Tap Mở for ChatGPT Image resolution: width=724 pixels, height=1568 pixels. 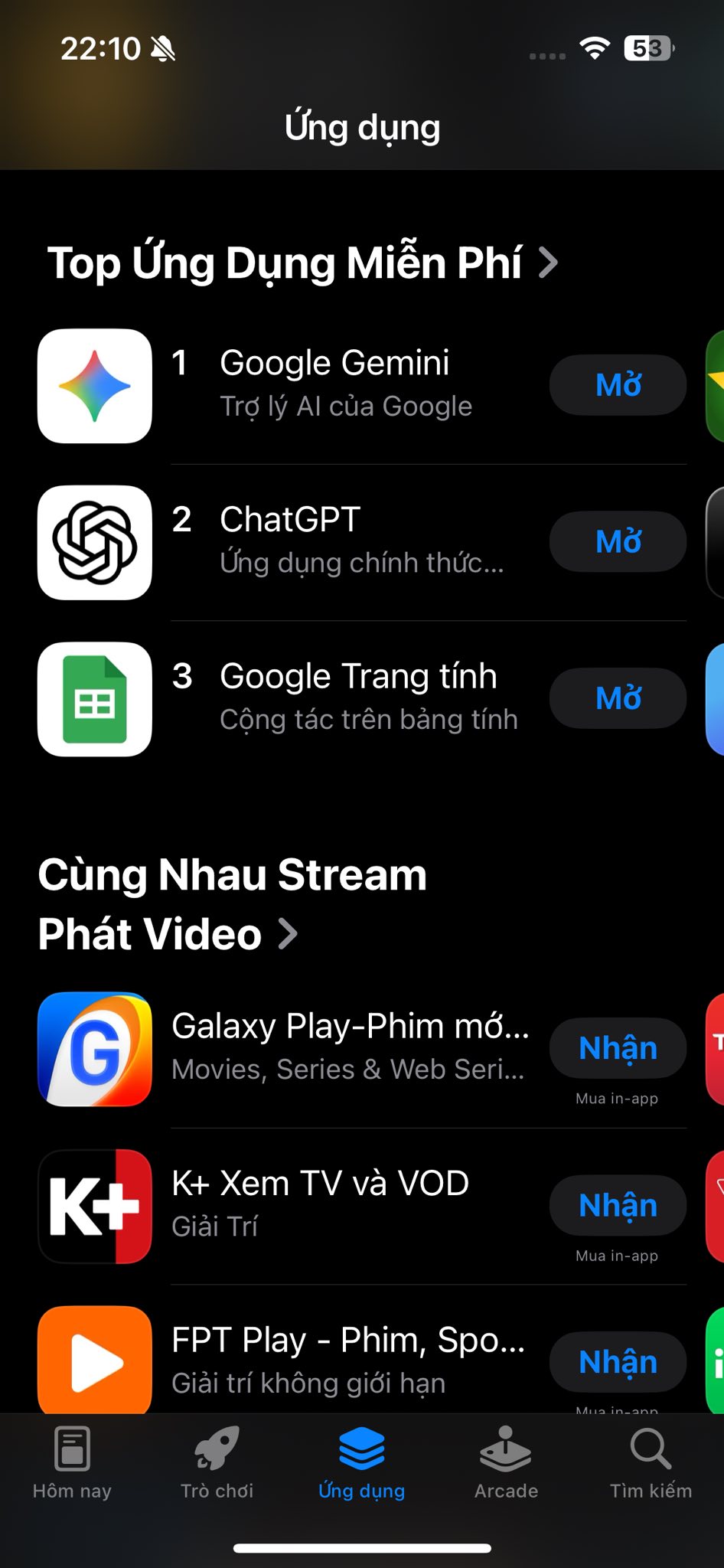click(x=618, y=541)
